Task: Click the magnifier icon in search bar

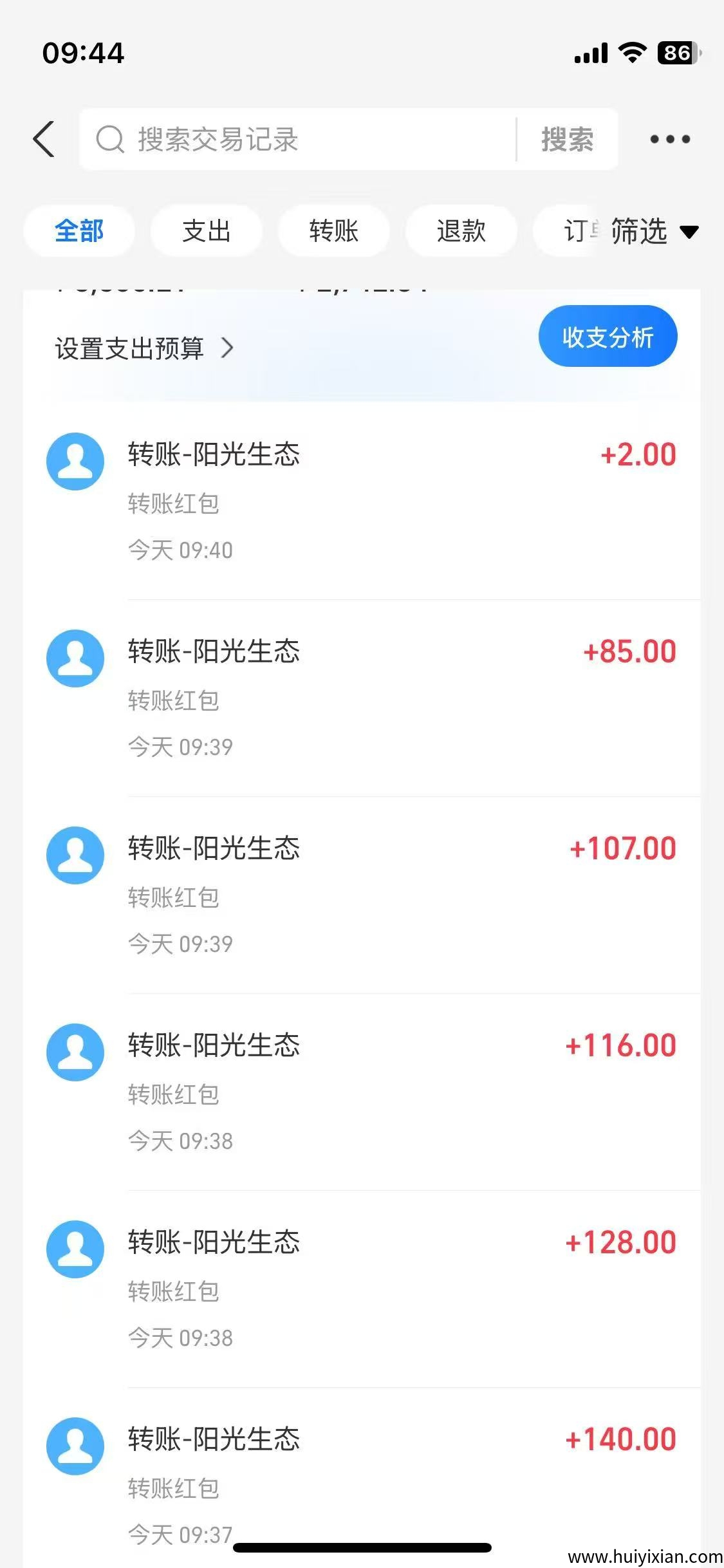Action: click(x=112, y=139)
